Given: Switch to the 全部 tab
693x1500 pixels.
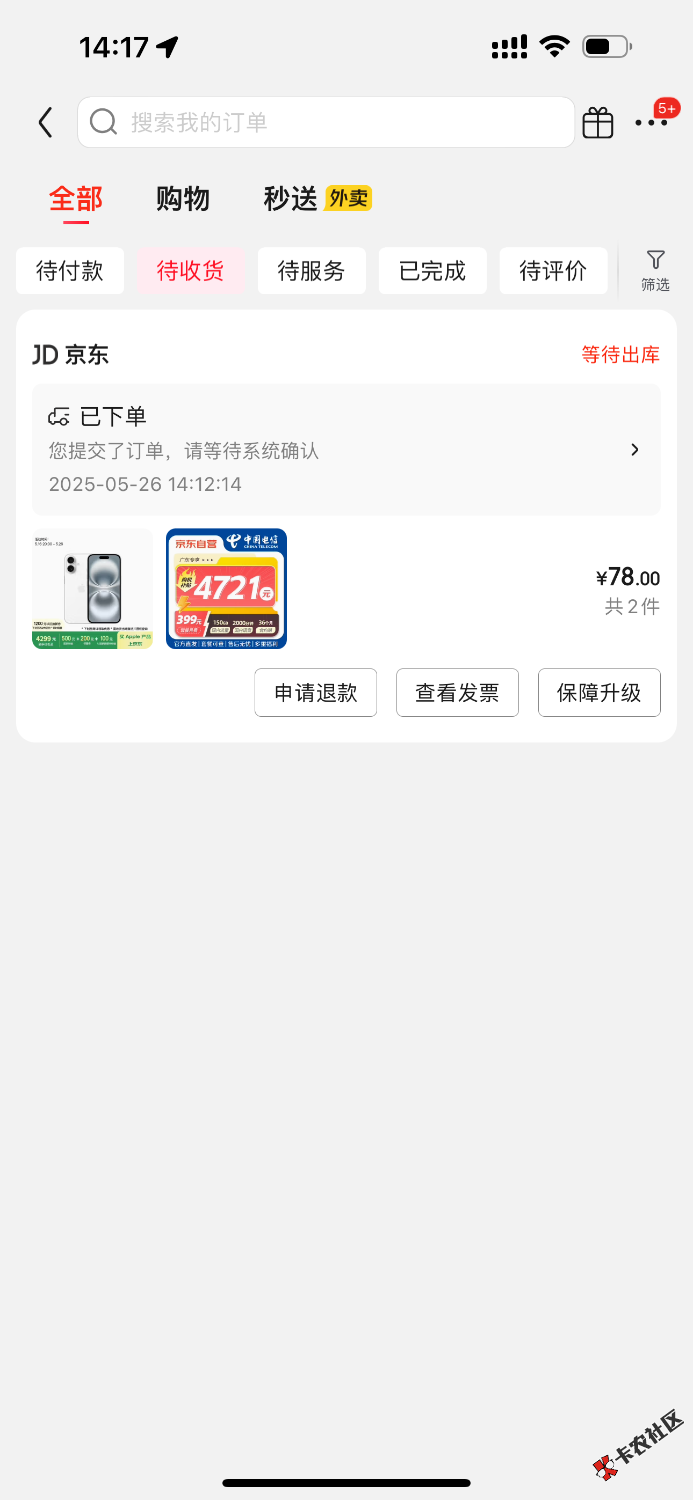Looking at the screenshot, I should 76,199.
